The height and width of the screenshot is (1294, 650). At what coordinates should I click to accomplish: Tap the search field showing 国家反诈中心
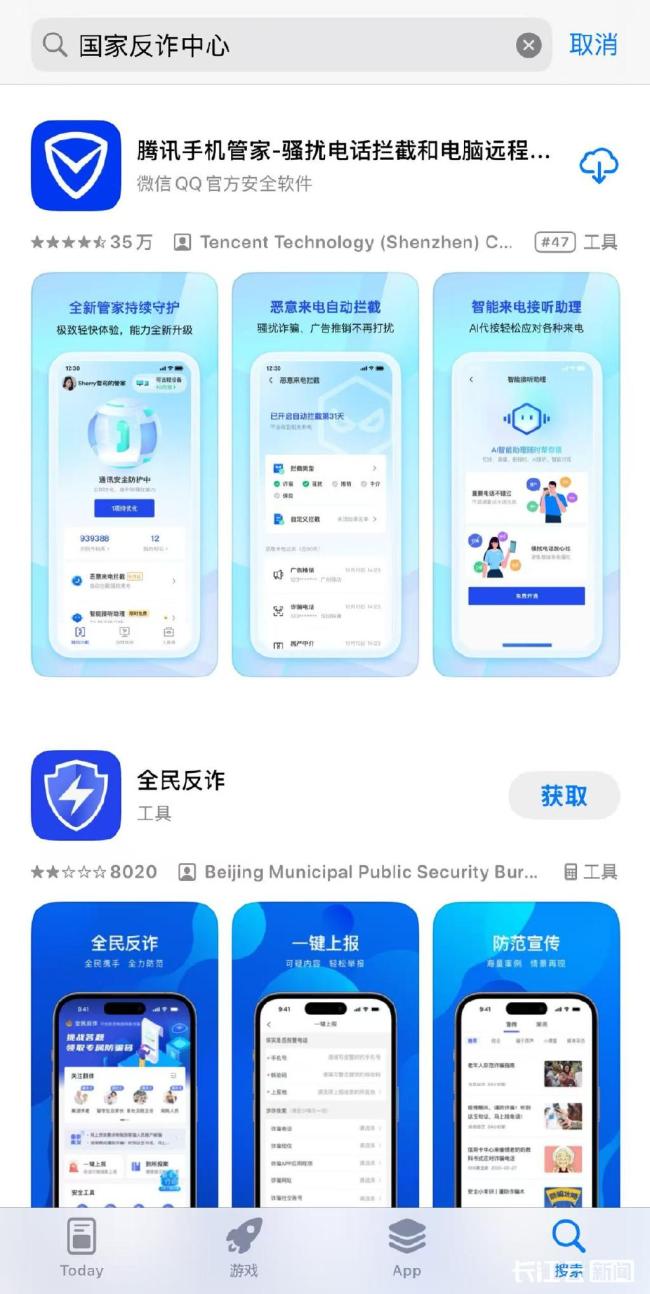click(291, 45)
